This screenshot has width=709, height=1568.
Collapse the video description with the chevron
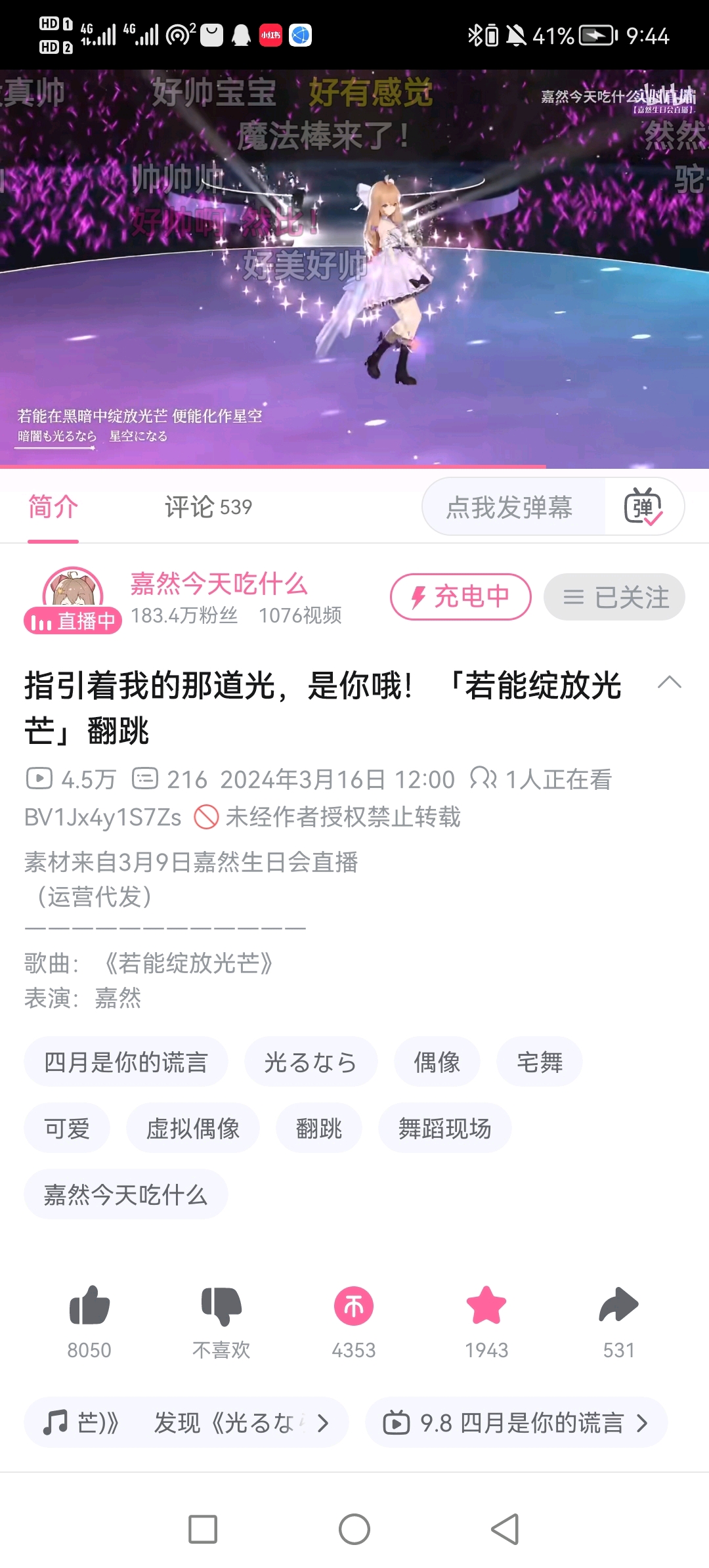tap(669, 683)
